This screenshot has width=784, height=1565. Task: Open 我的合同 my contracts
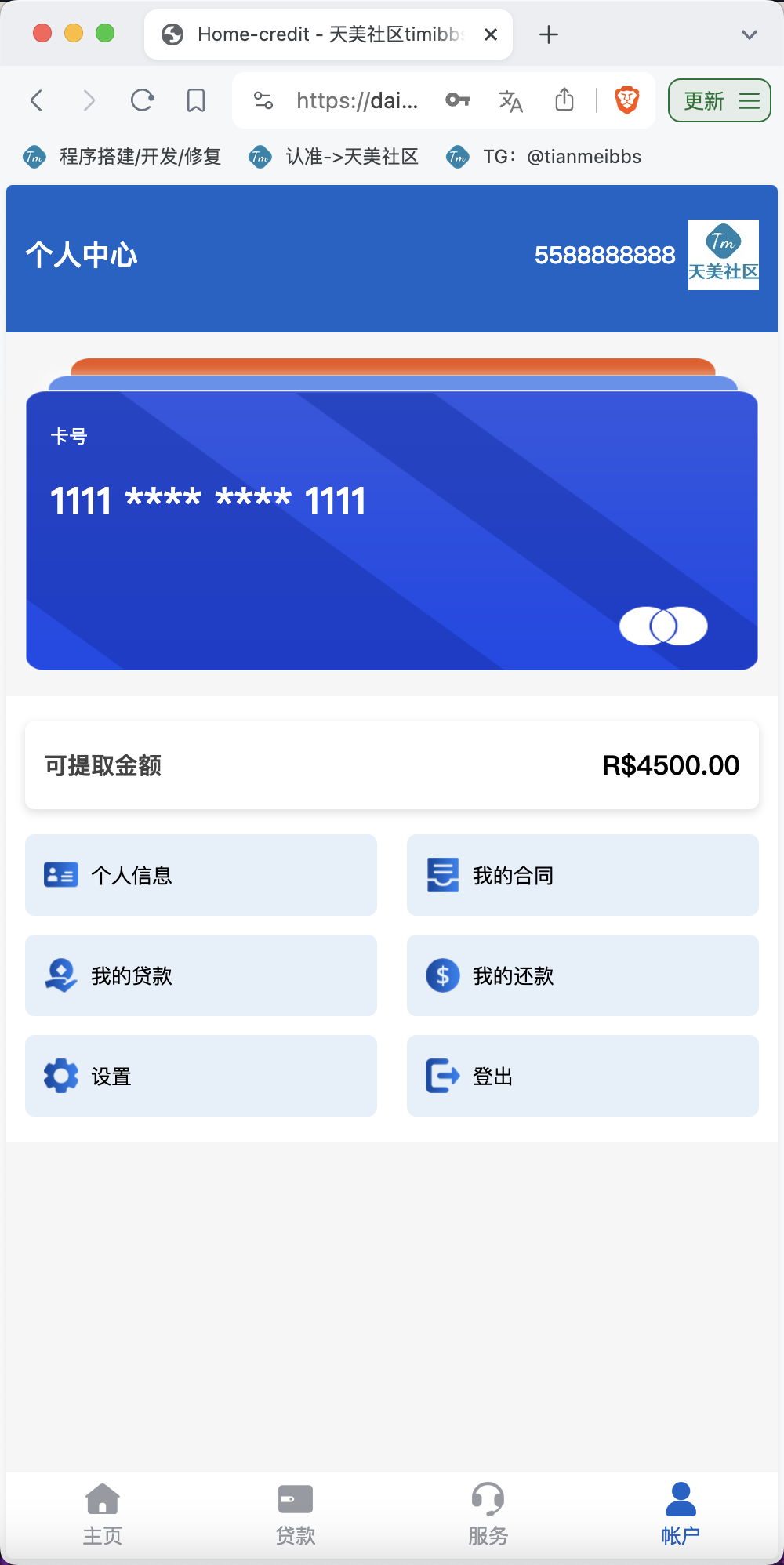583,875
